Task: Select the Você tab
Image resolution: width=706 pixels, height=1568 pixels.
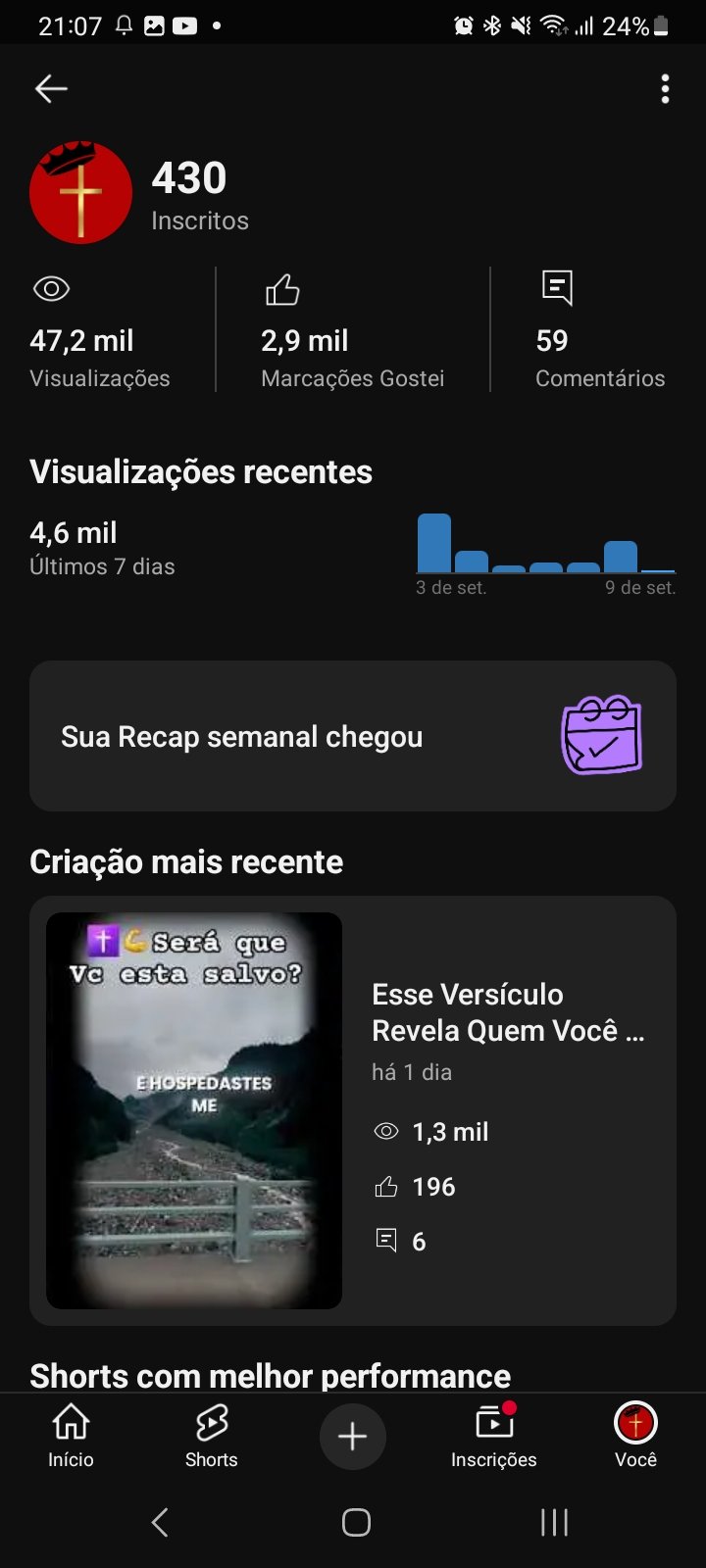Action: coord(635,1436)
